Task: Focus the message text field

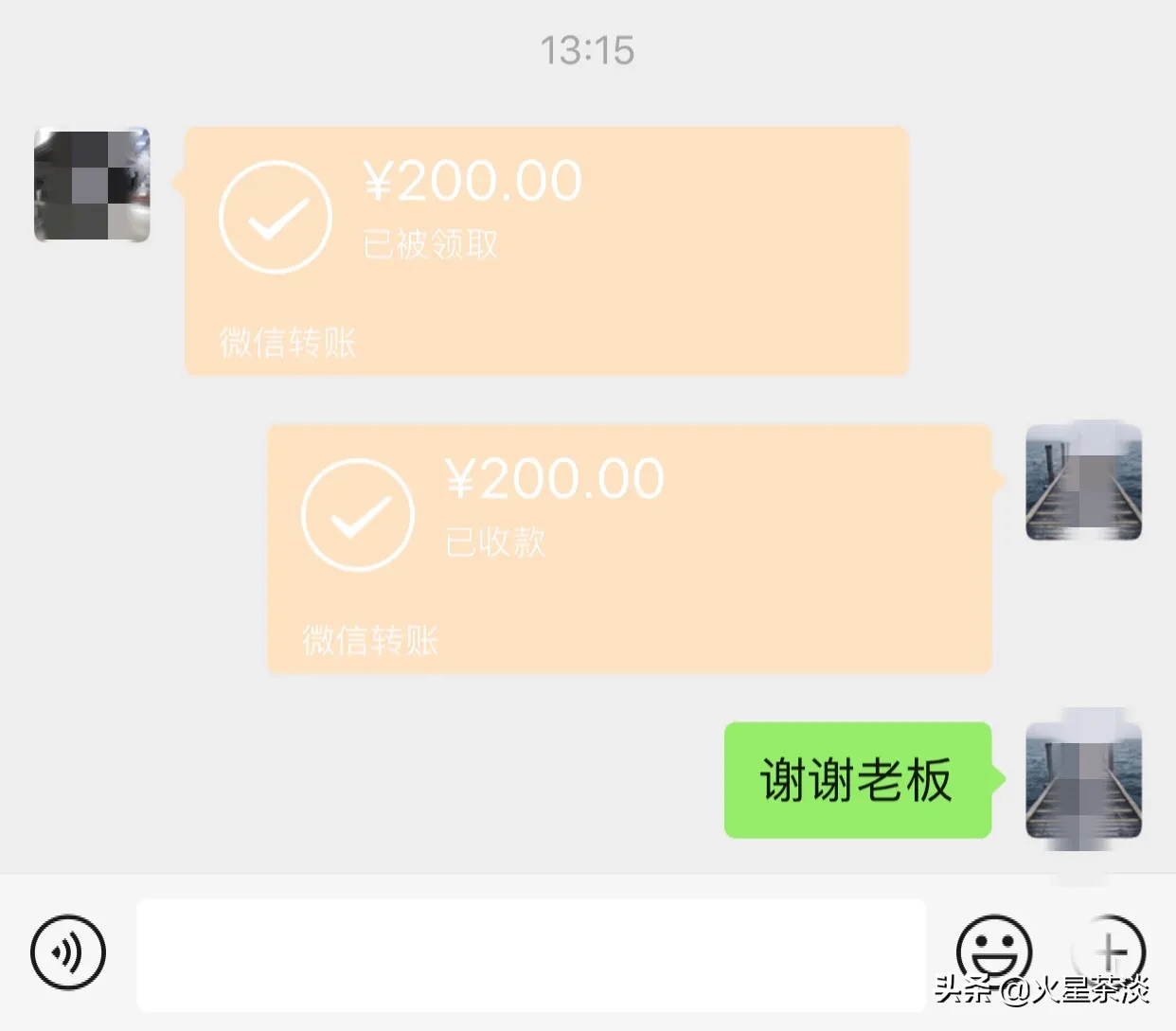Action: [x=530, y=954]
